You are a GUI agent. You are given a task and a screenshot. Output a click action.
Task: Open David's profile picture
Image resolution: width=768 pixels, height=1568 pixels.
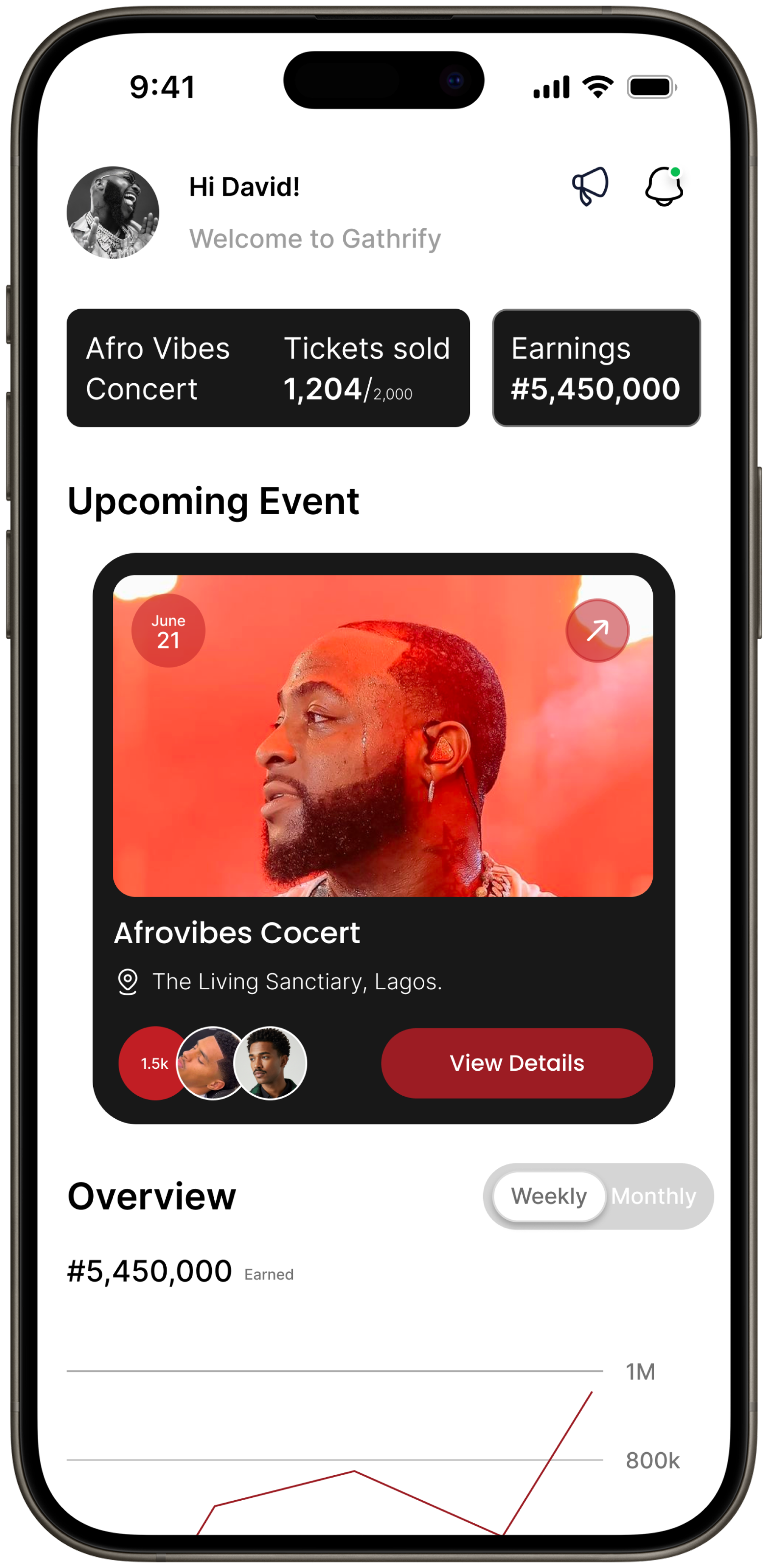point(113,213)
